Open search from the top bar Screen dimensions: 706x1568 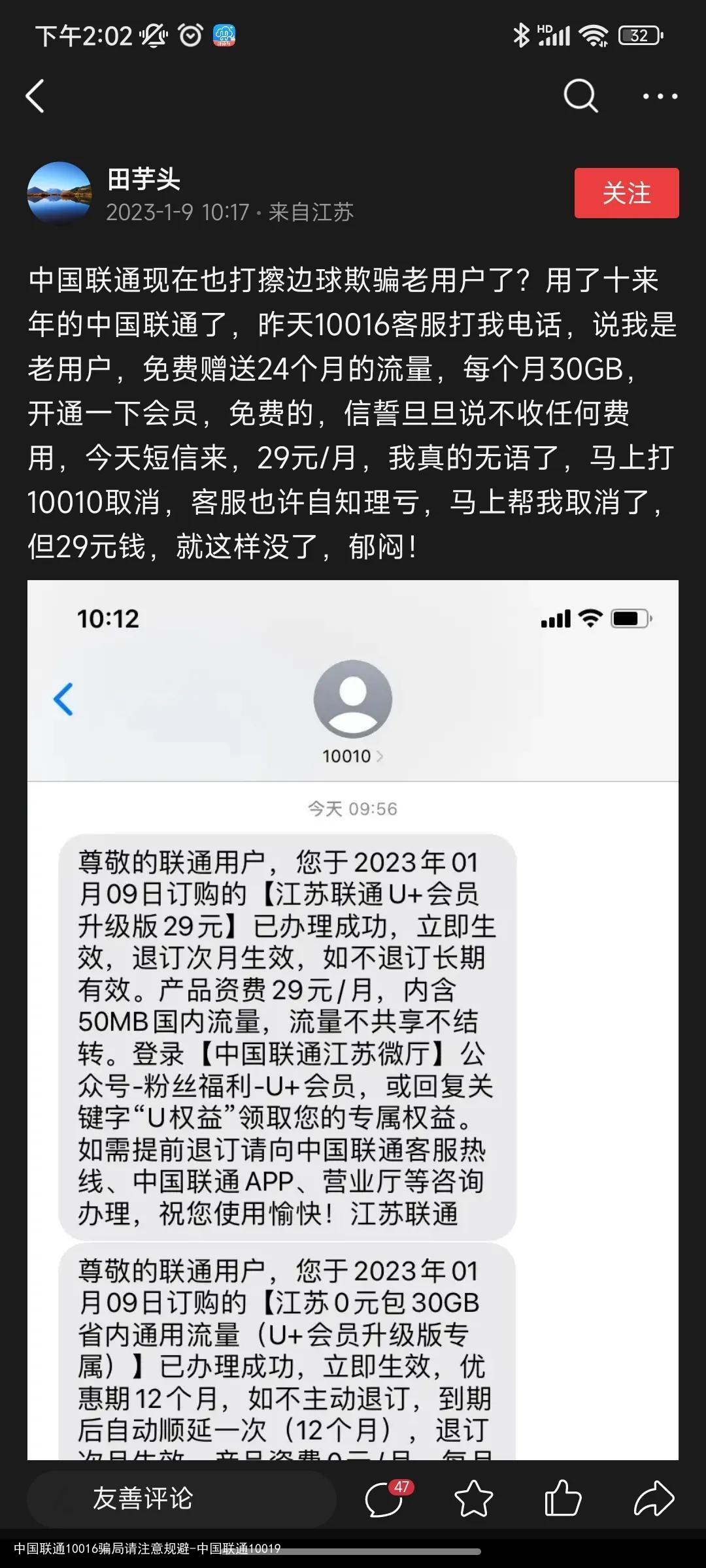[579, 97]
